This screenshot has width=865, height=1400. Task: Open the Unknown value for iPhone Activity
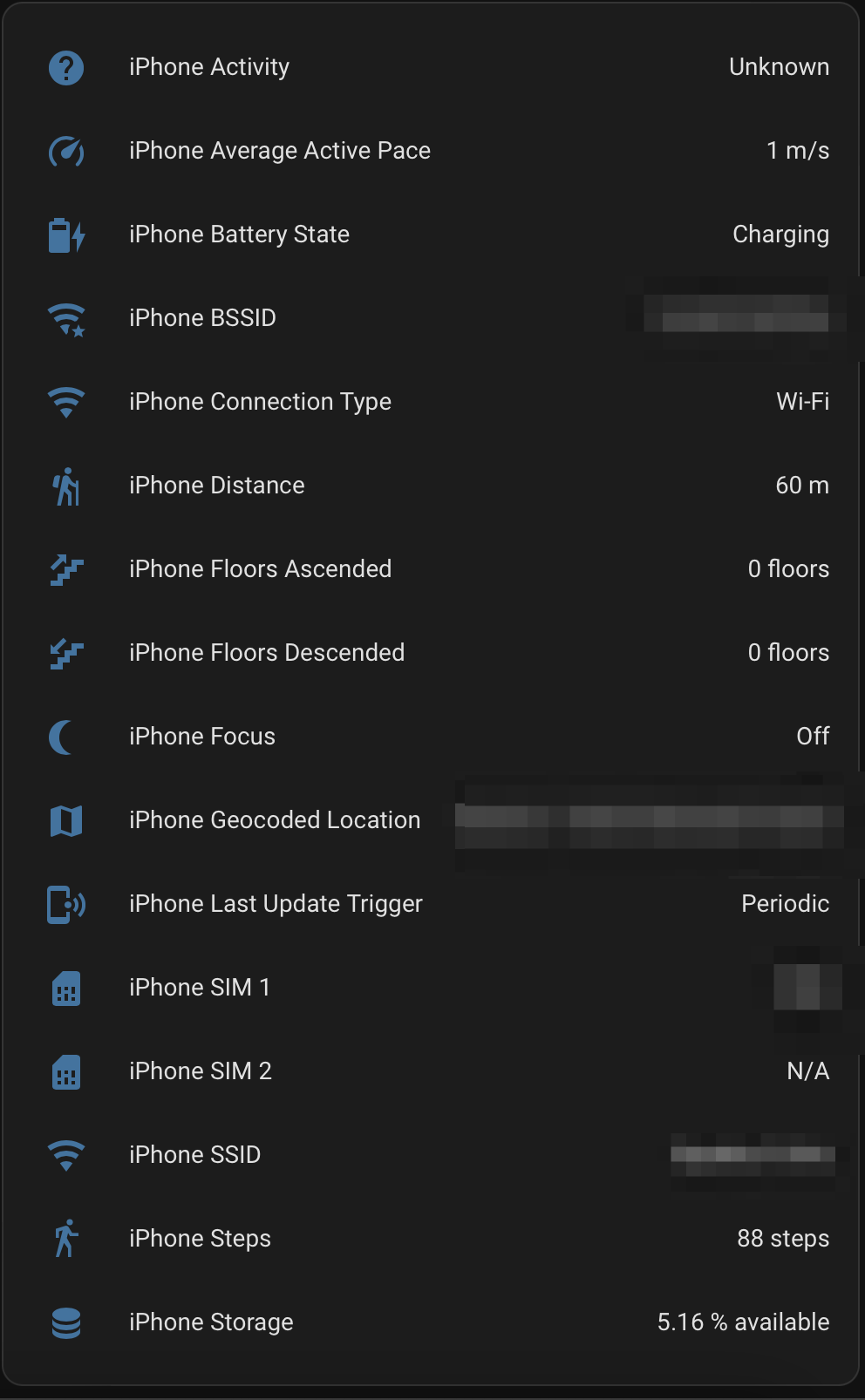pos(779,66)
